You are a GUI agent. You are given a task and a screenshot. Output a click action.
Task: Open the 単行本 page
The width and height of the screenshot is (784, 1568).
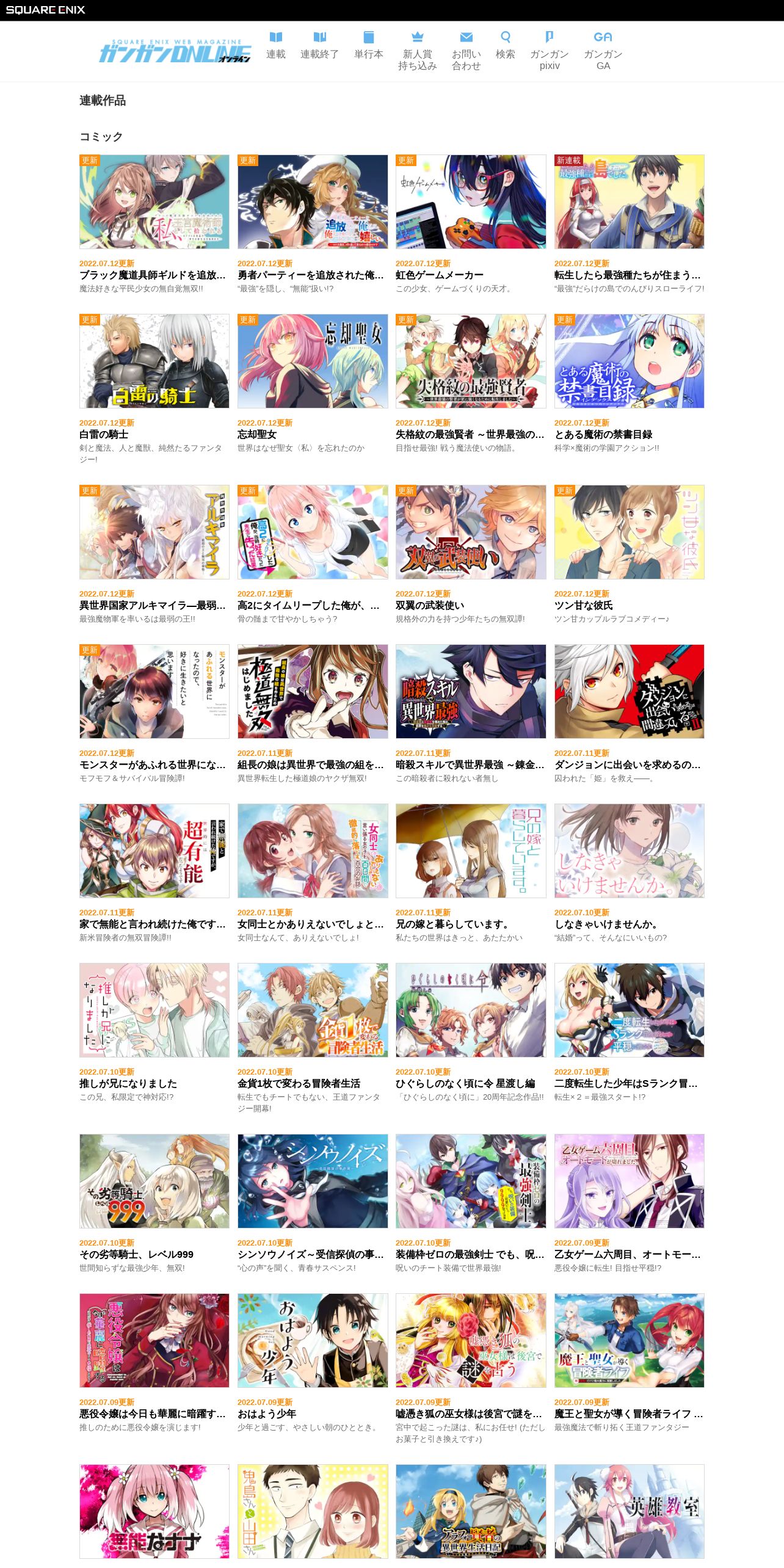[x=369, y=46]
